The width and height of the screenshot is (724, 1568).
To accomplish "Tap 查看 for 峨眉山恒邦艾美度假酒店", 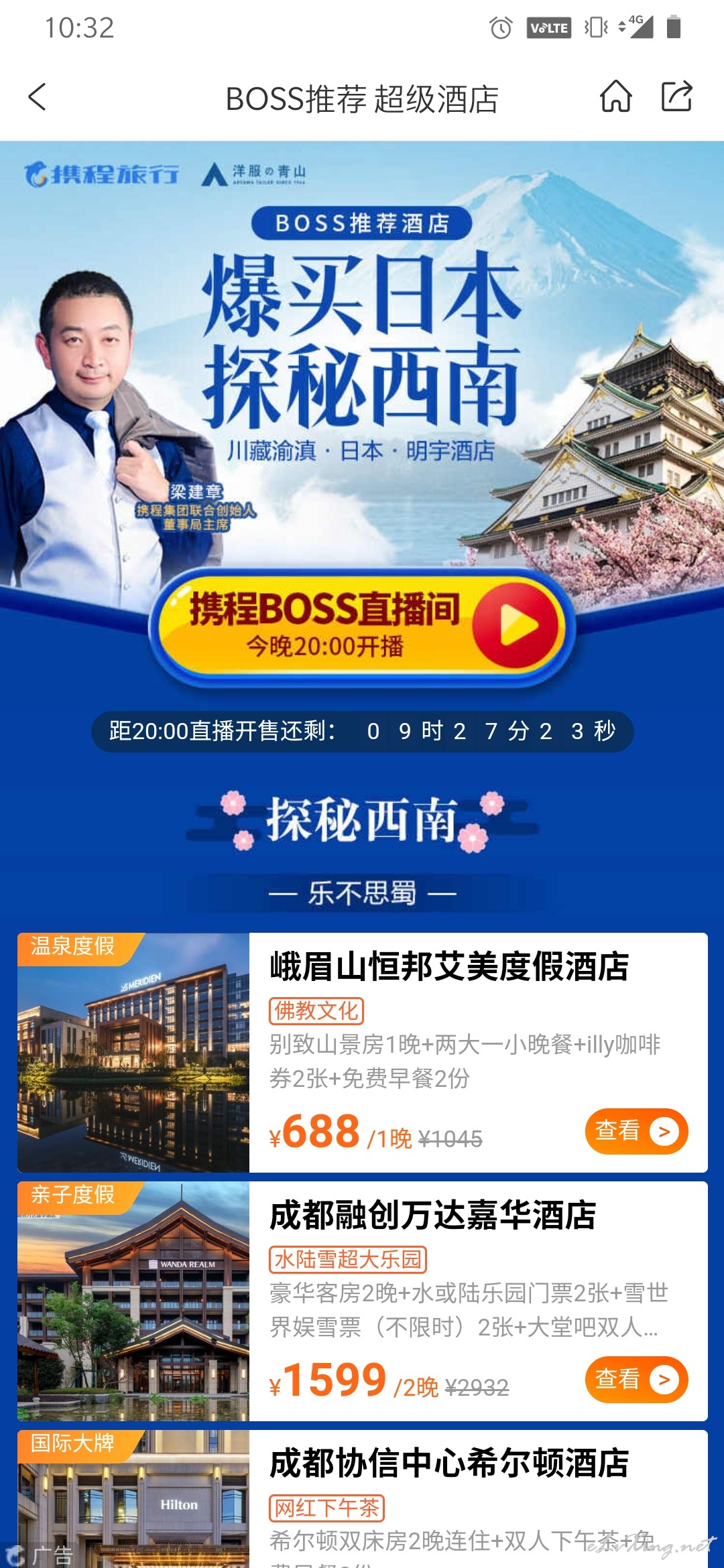I will [636, 1131].
